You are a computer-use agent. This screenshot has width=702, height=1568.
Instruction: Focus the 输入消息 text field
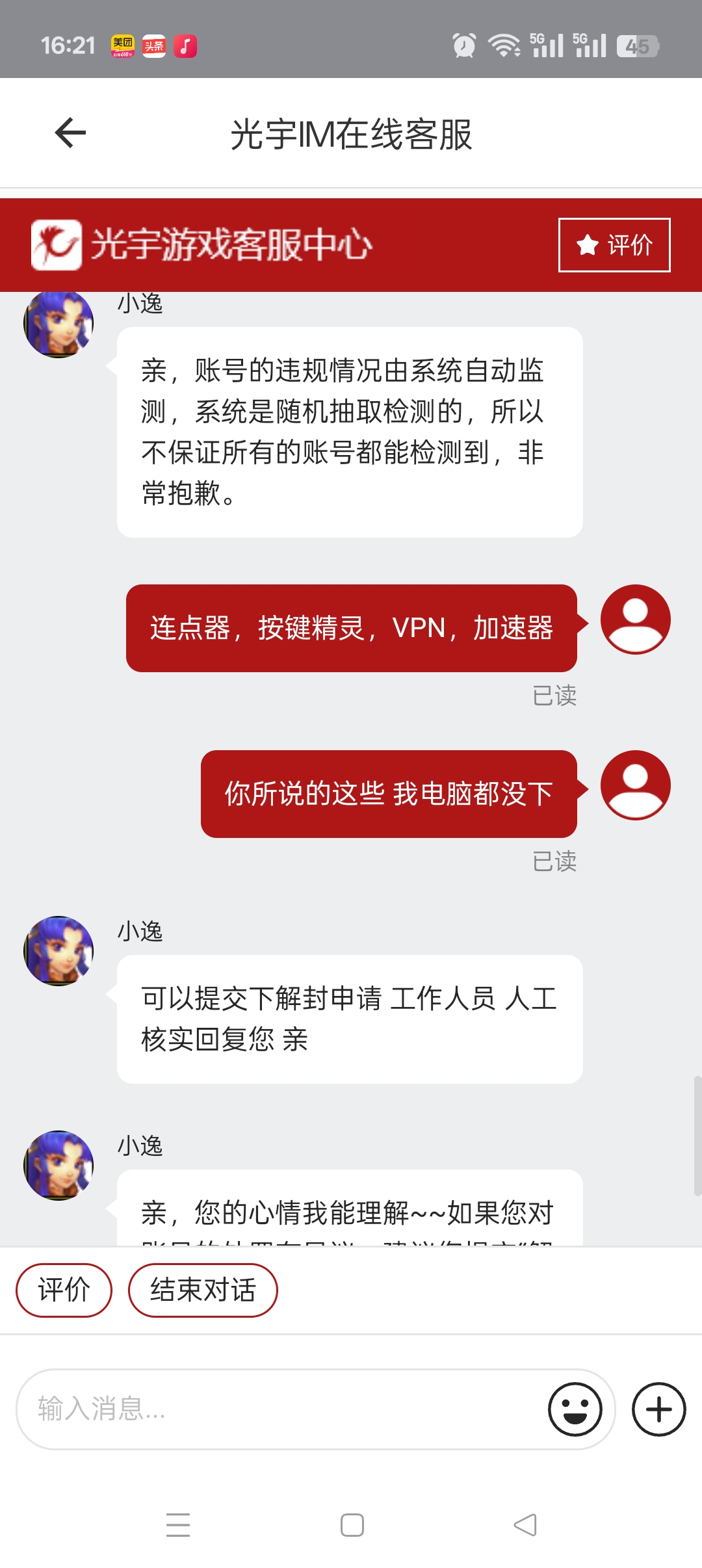pyautogui.click(x=279, y=1409)
